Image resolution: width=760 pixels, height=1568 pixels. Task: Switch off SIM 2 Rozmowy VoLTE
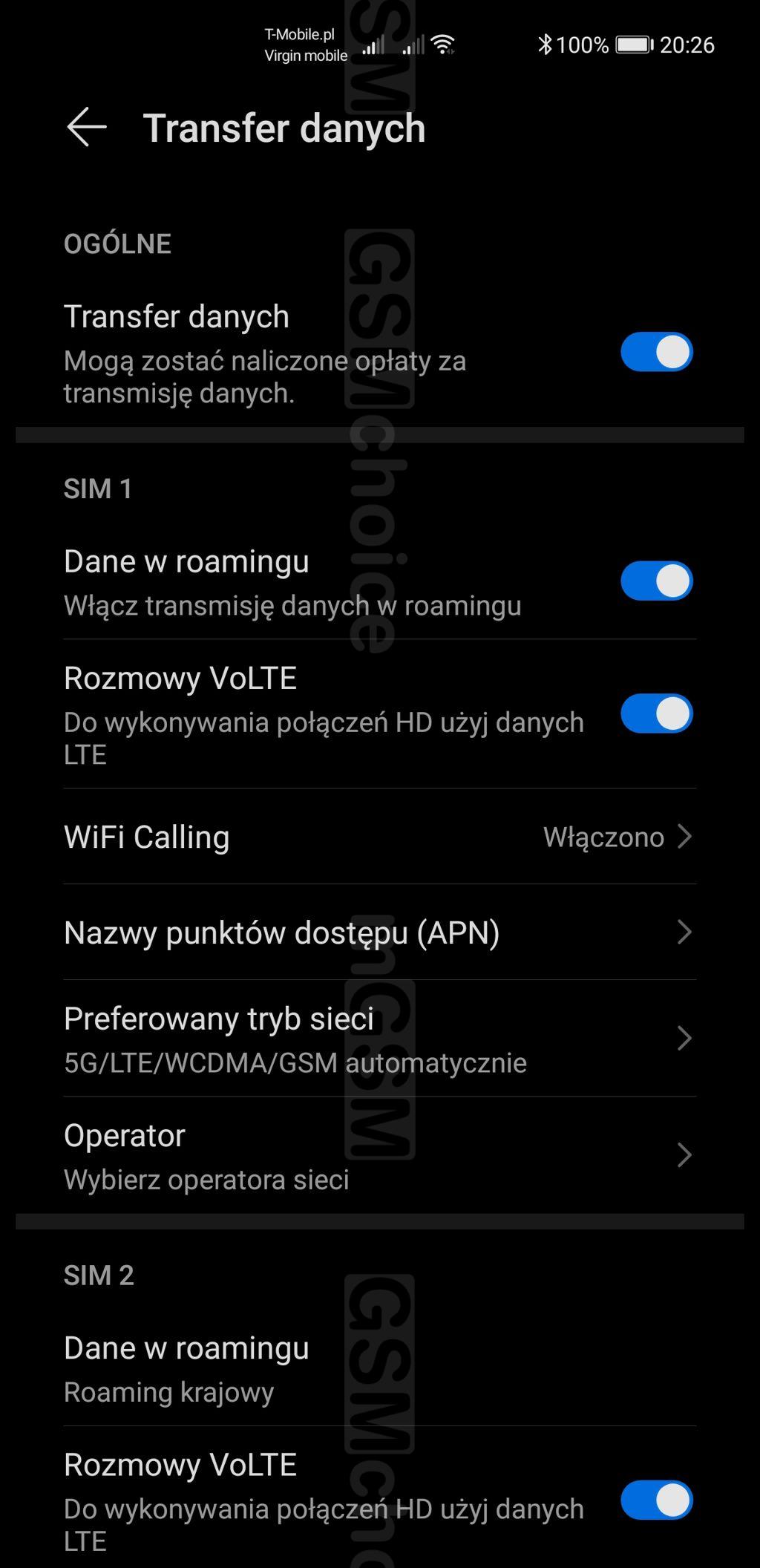656,1500
